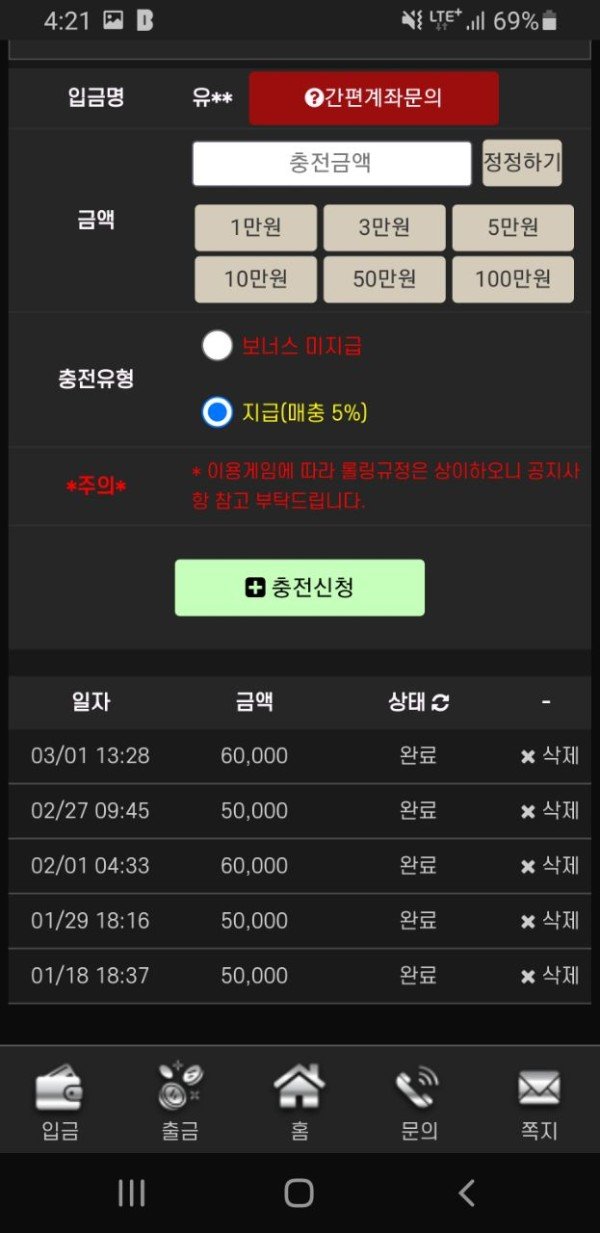Tap the 간편계좌문의 button
The height and width of the screenshot is (1233, 600).
click(373, 98)
